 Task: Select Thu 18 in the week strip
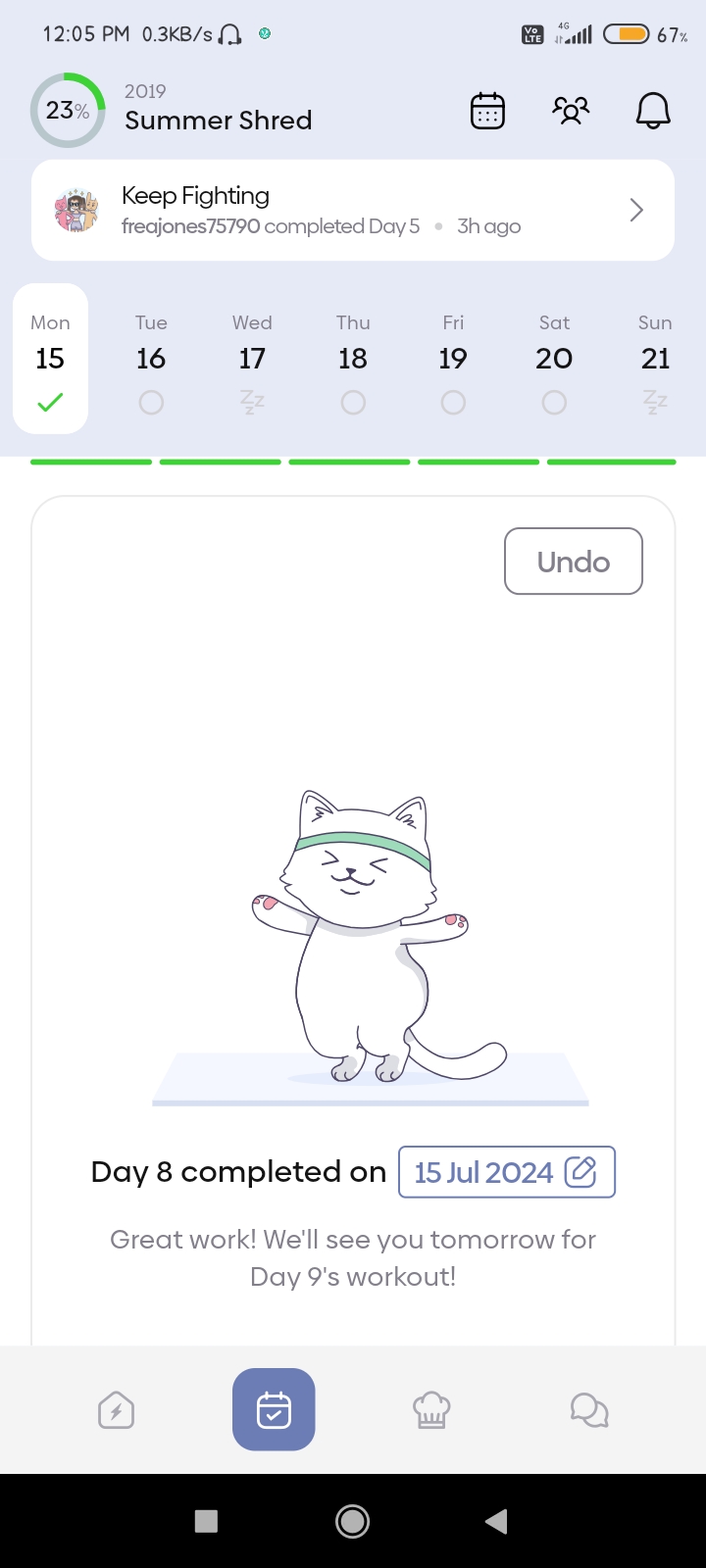(x=353, y=360)
